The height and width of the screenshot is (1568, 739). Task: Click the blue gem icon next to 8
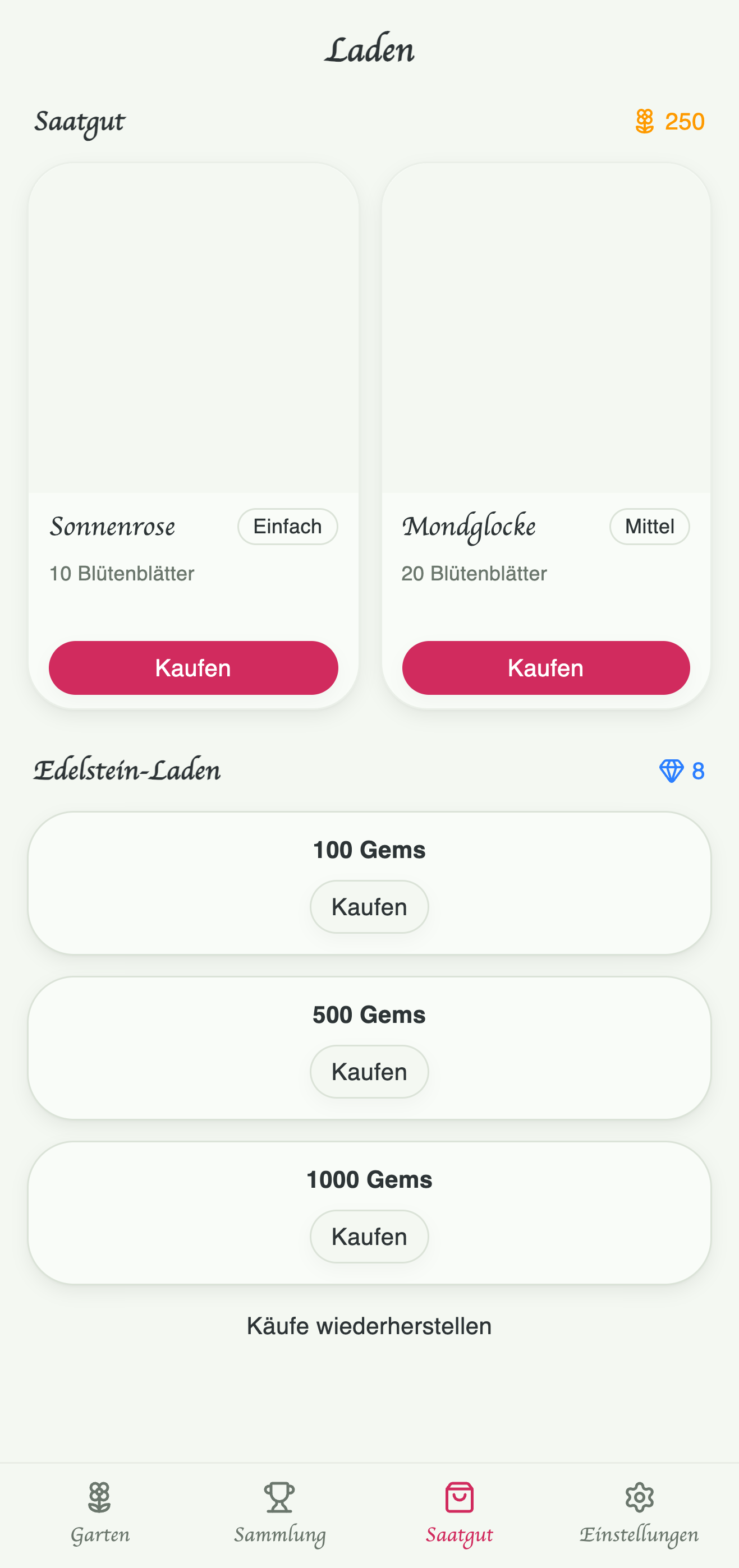[672, 771]
